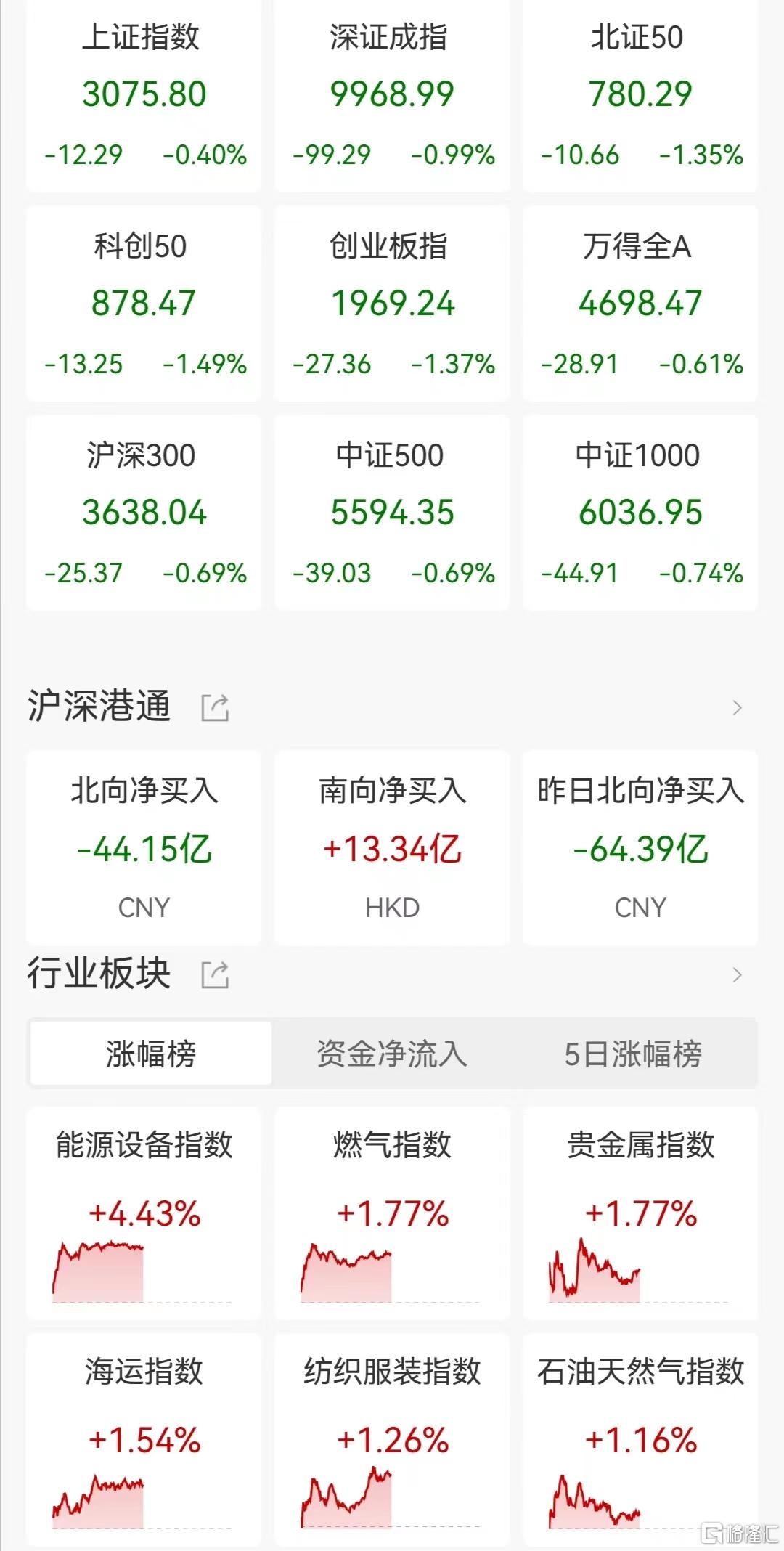
Task: Open the 科创50 index card
Action: (x=144, y=304)
